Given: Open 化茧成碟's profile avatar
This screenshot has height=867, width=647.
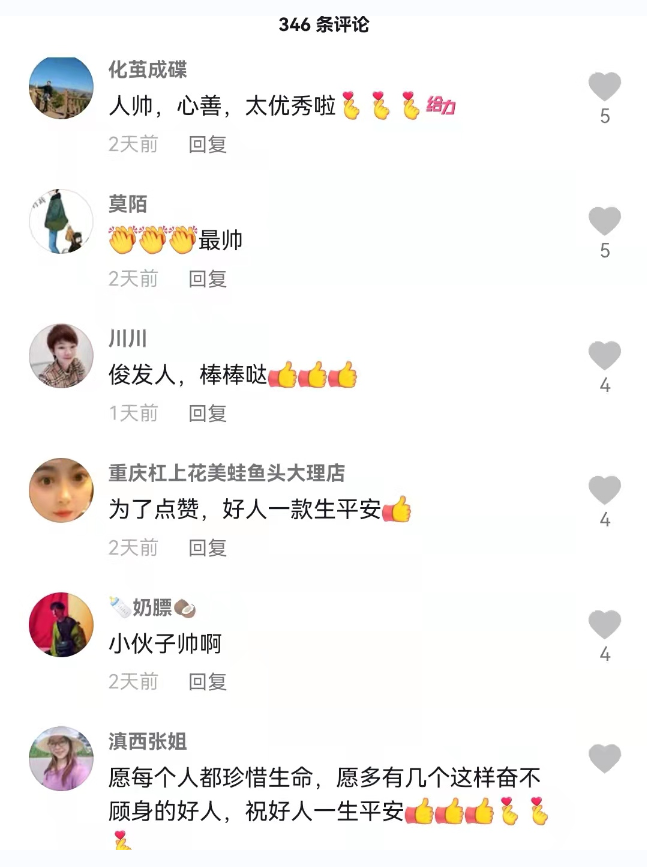Looking at the screenshot, I should [61, 87].
